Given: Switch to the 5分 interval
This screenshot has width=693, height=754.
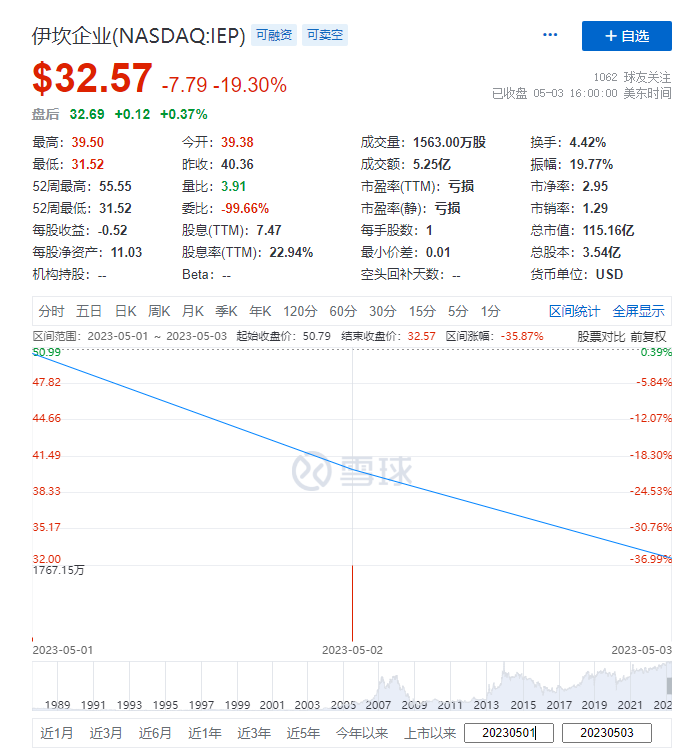Looking at the screenshot, I should pos(458,311).
